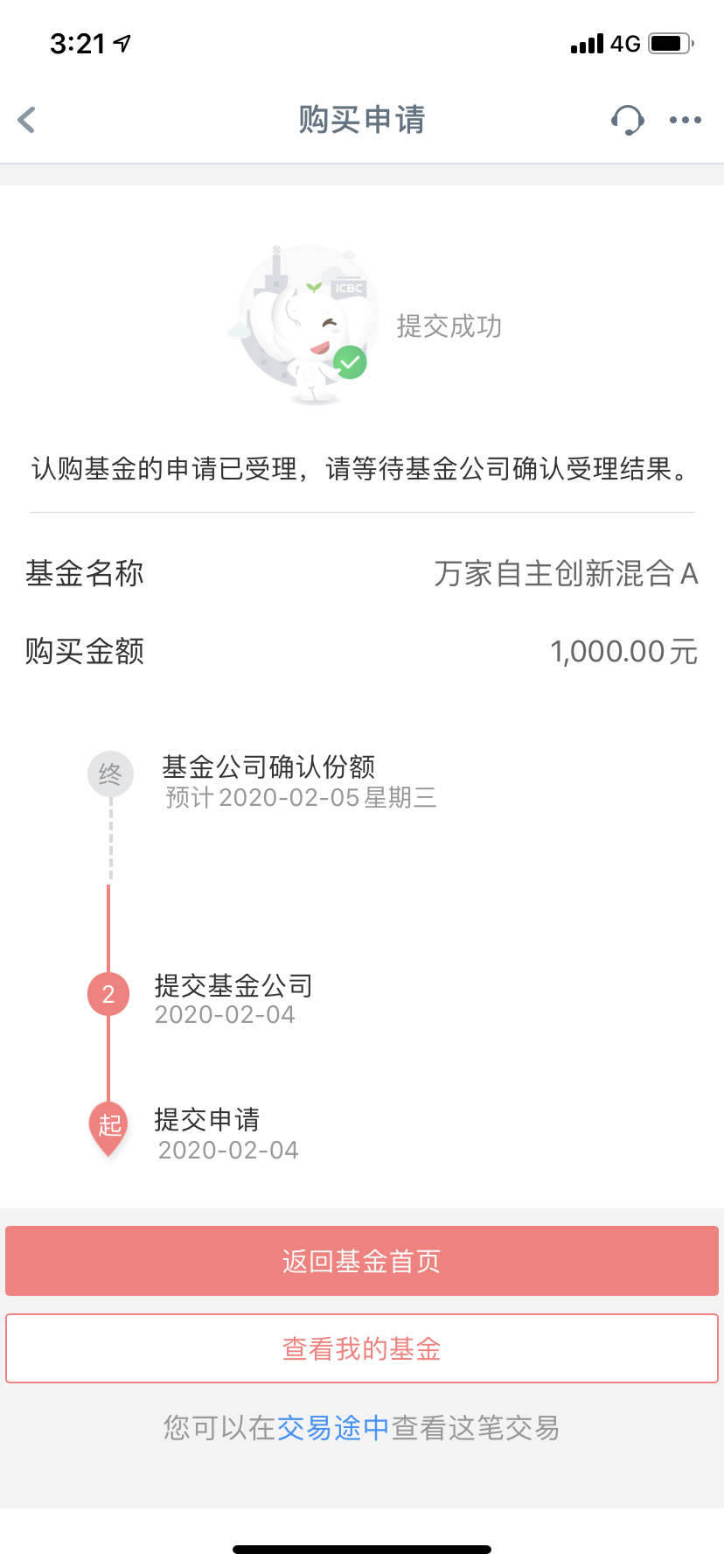
Task: Select the fund name 万家自主创新混合A
Action: [565, 574]
